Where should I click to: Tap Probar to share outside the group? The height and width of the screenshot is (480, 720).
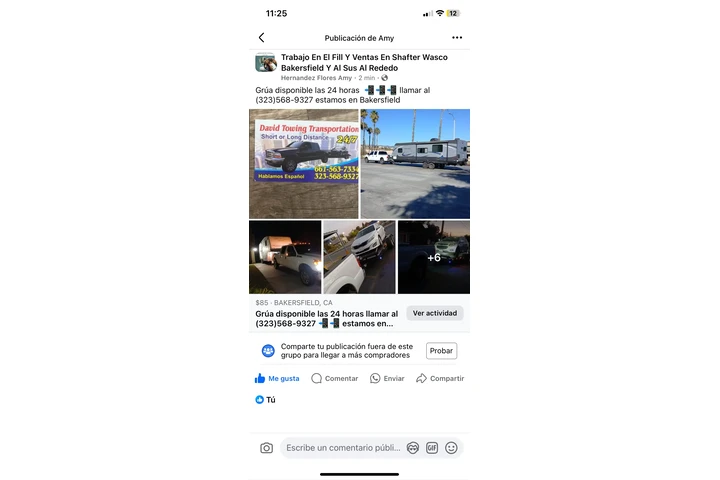coord(441,351)
